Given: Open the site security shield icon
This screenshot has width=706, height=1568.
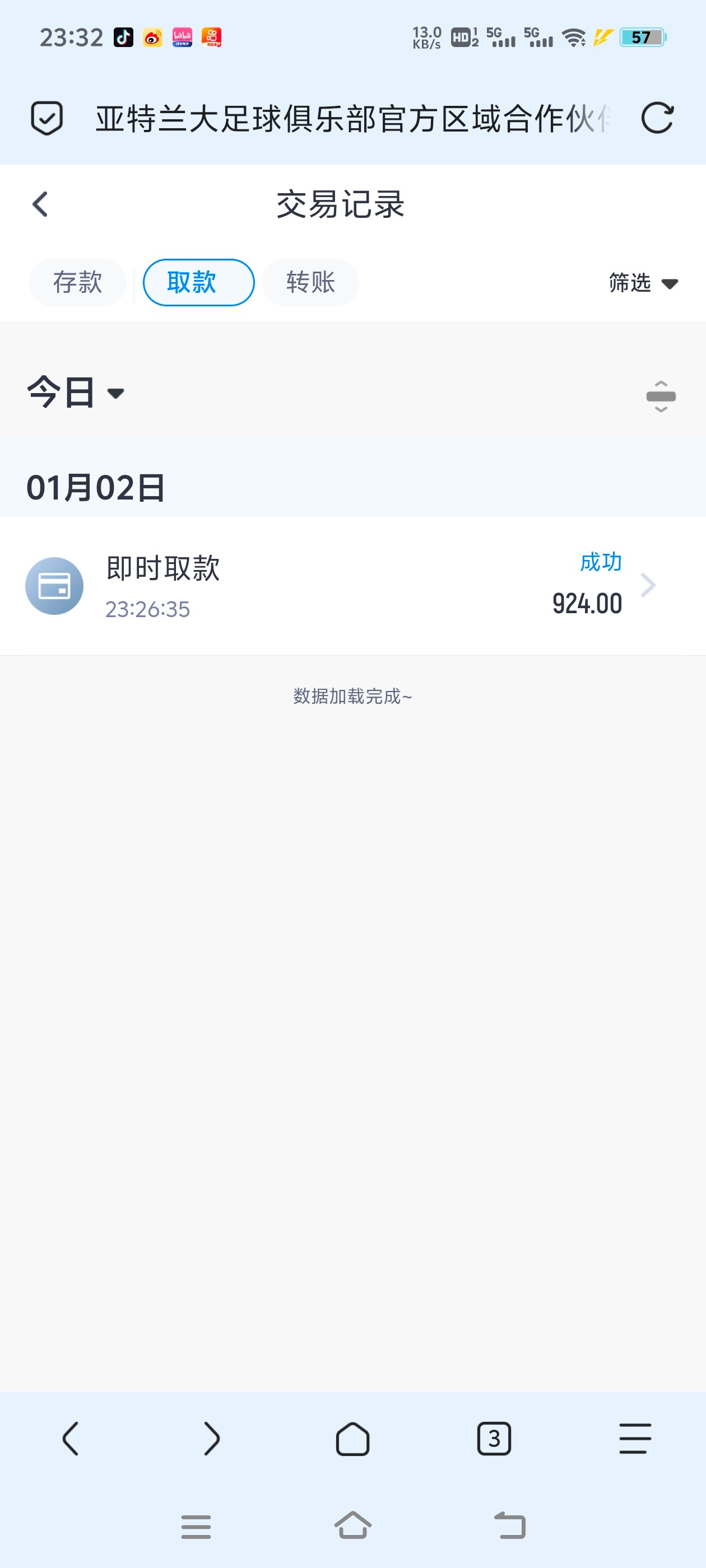Looking at the screenshot, I should [x=47, y=118].
